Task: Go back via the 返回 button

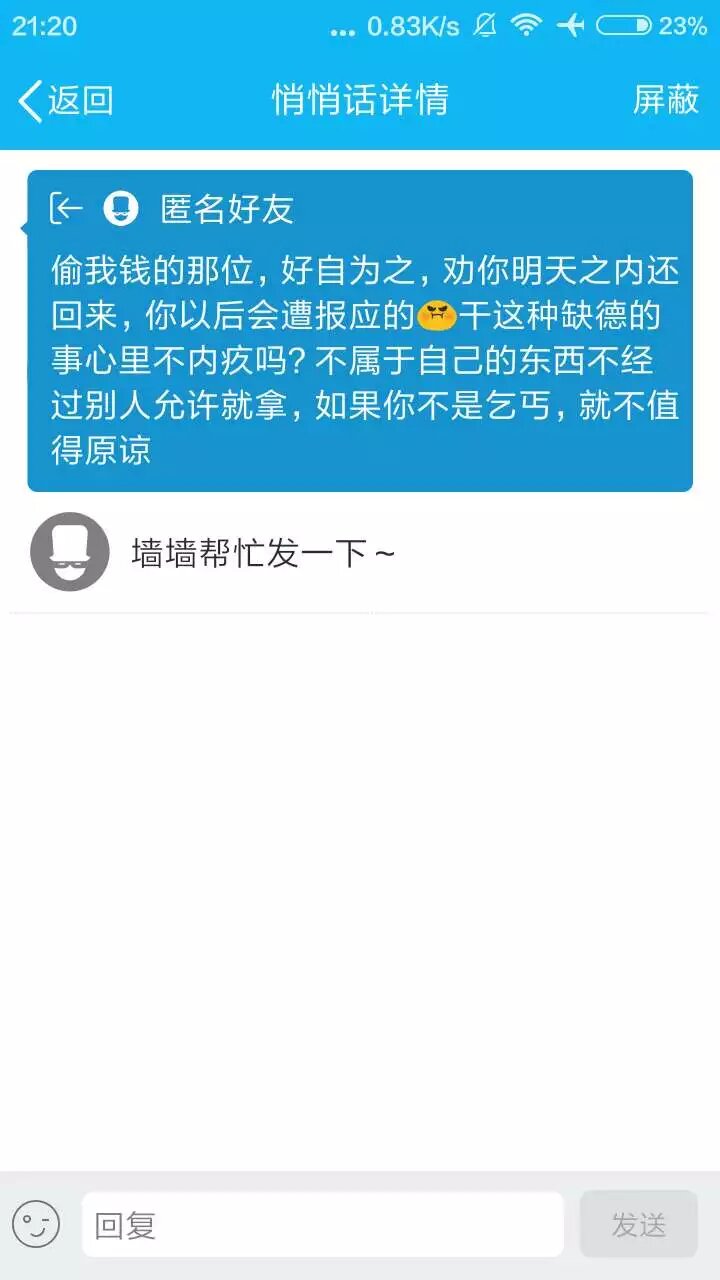Action: [65, 100]
